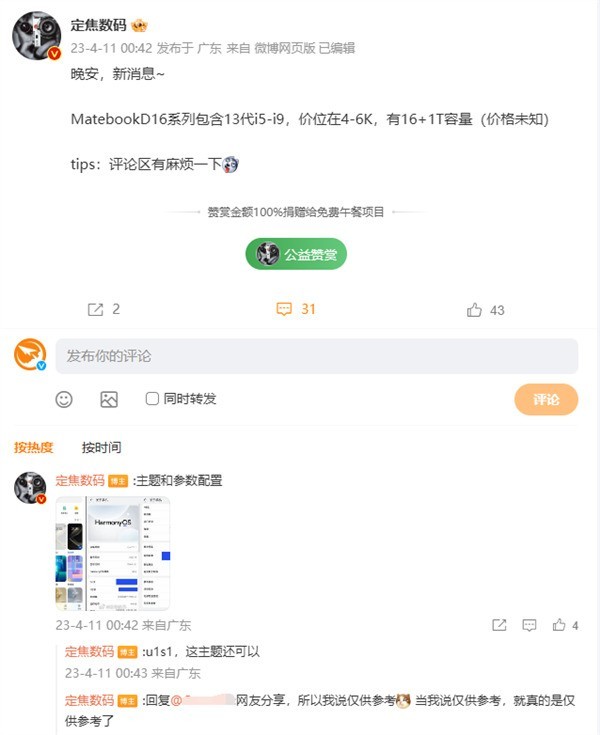Reply to the 主题和参数配置 comment

(x=529, y=625)
